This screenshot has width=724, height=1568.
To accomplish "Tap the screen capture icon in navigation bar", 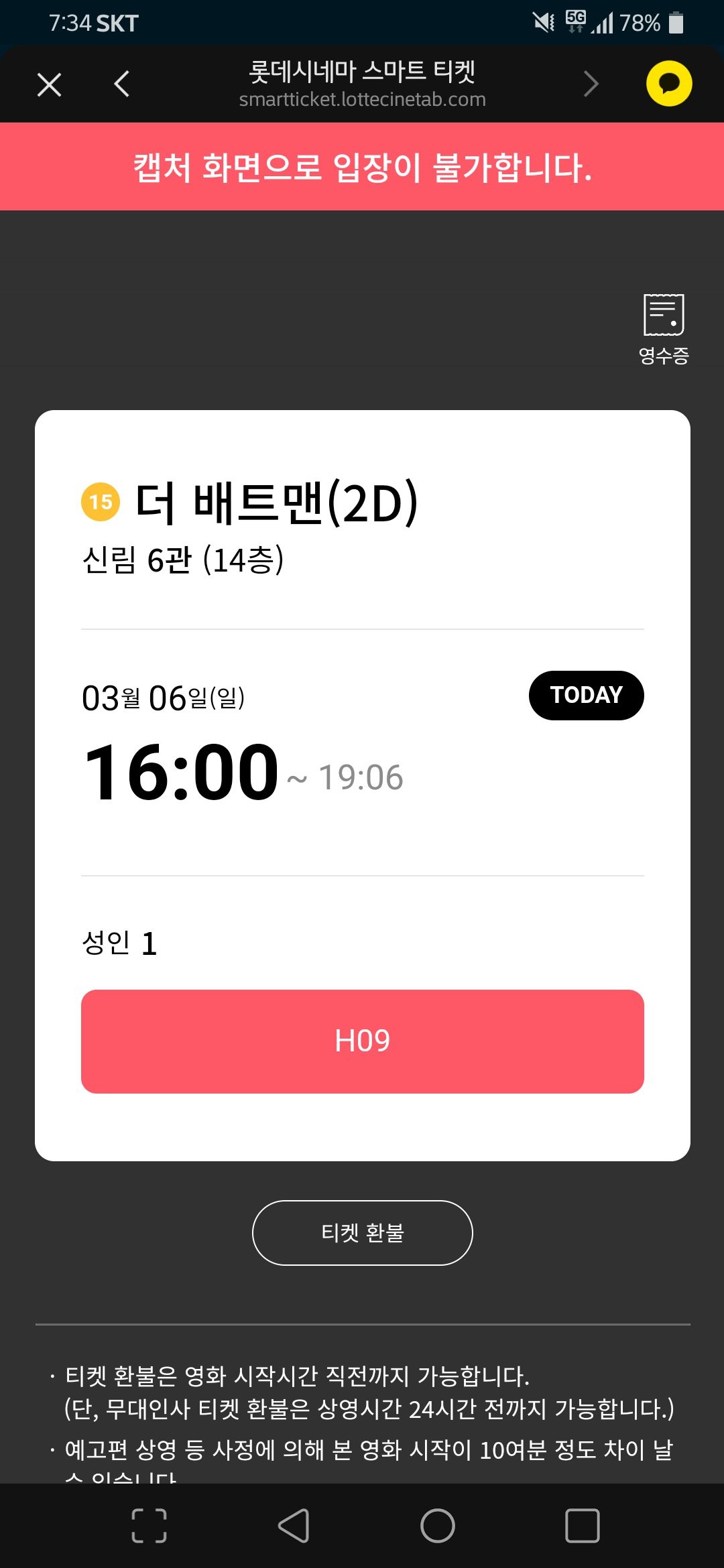I will pyautogui.click(x=149, y=1526).
